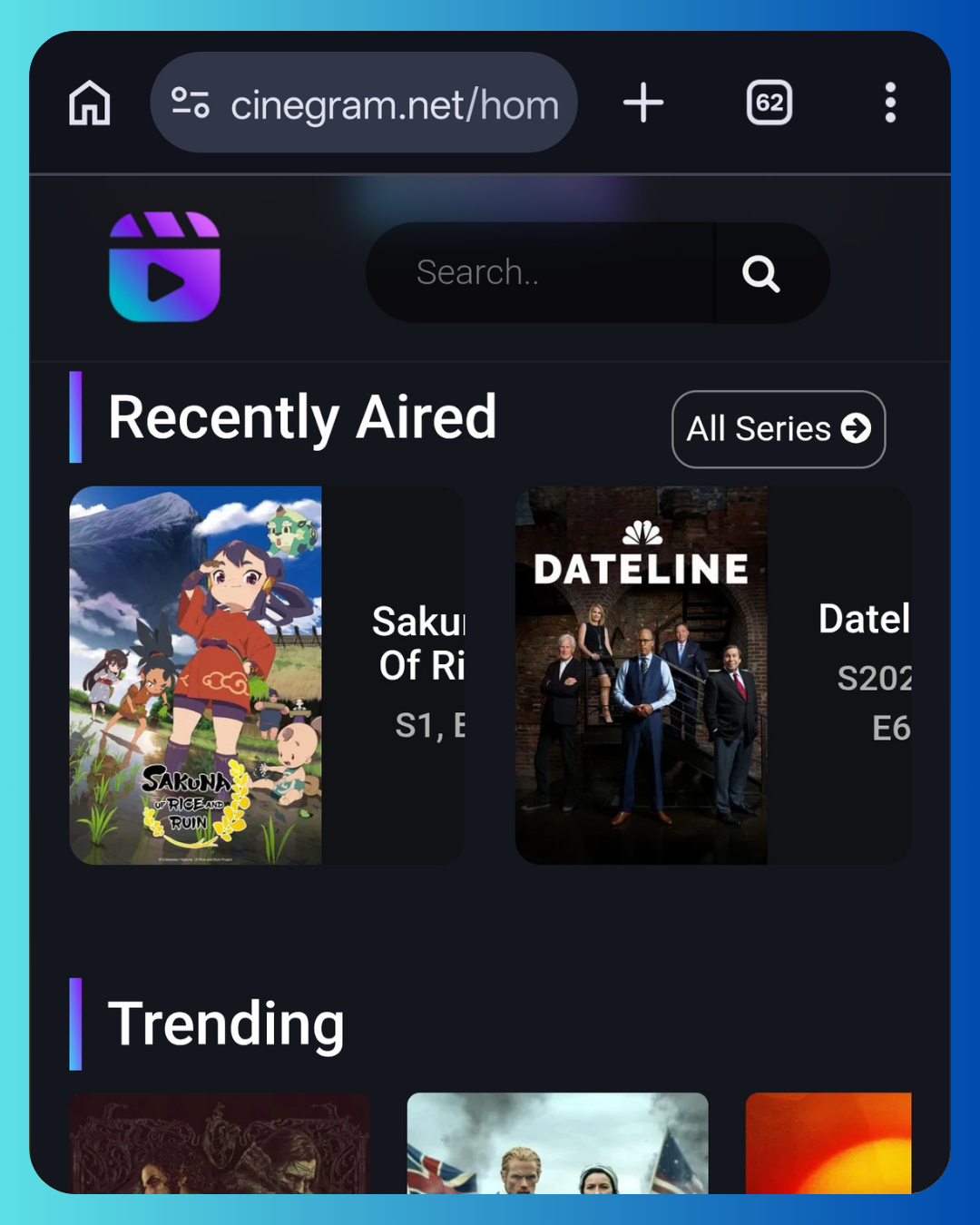Viewport: 980px width, 1225px height.
Task: Select the S1 episode label on Sakuna card
Action: point(427,724)
